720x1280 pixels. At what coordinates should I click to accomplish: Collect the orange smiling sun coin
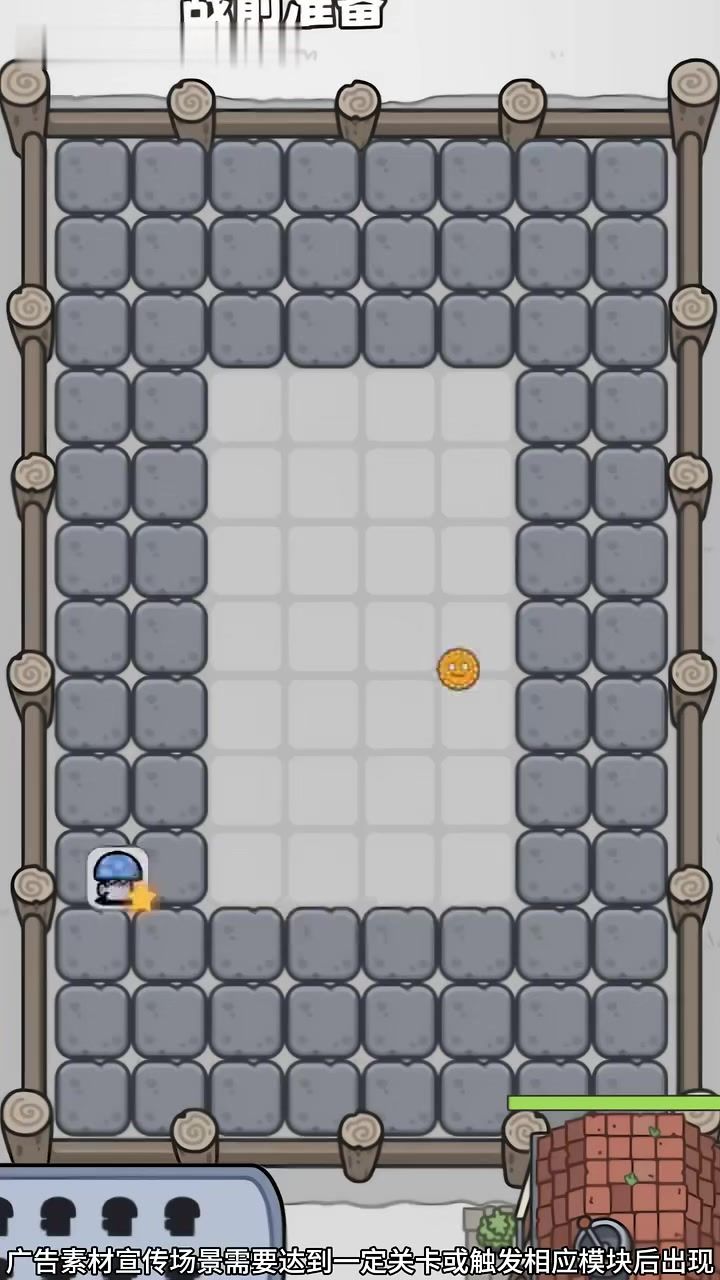(458, 669)
